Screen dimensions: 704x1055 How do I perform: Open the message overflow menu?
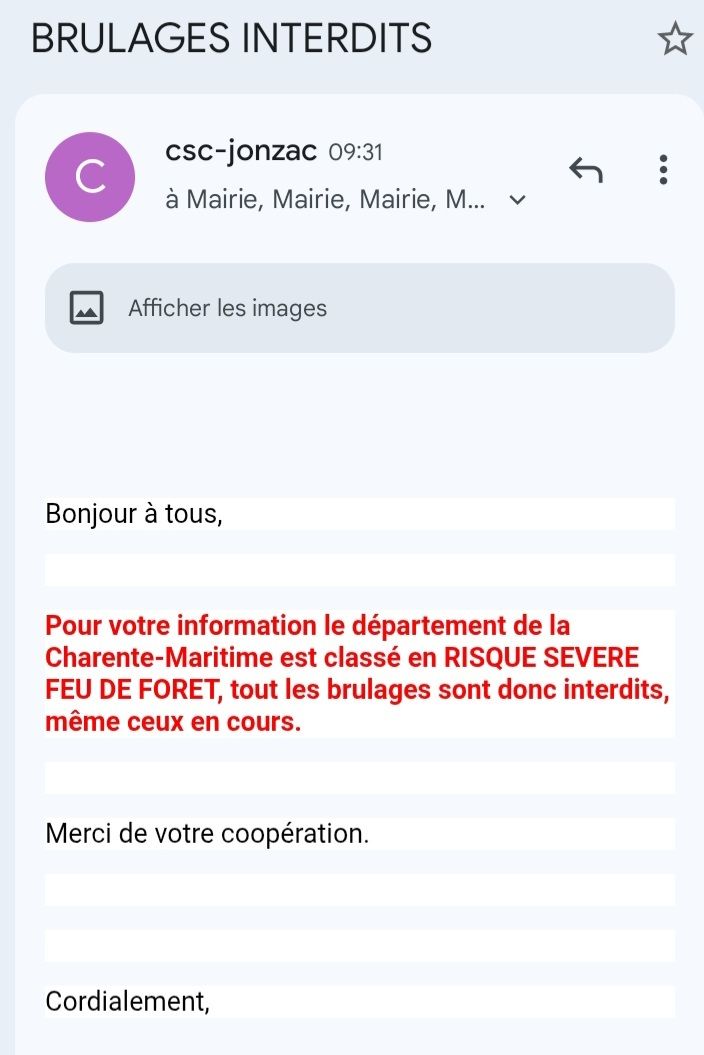662,170
